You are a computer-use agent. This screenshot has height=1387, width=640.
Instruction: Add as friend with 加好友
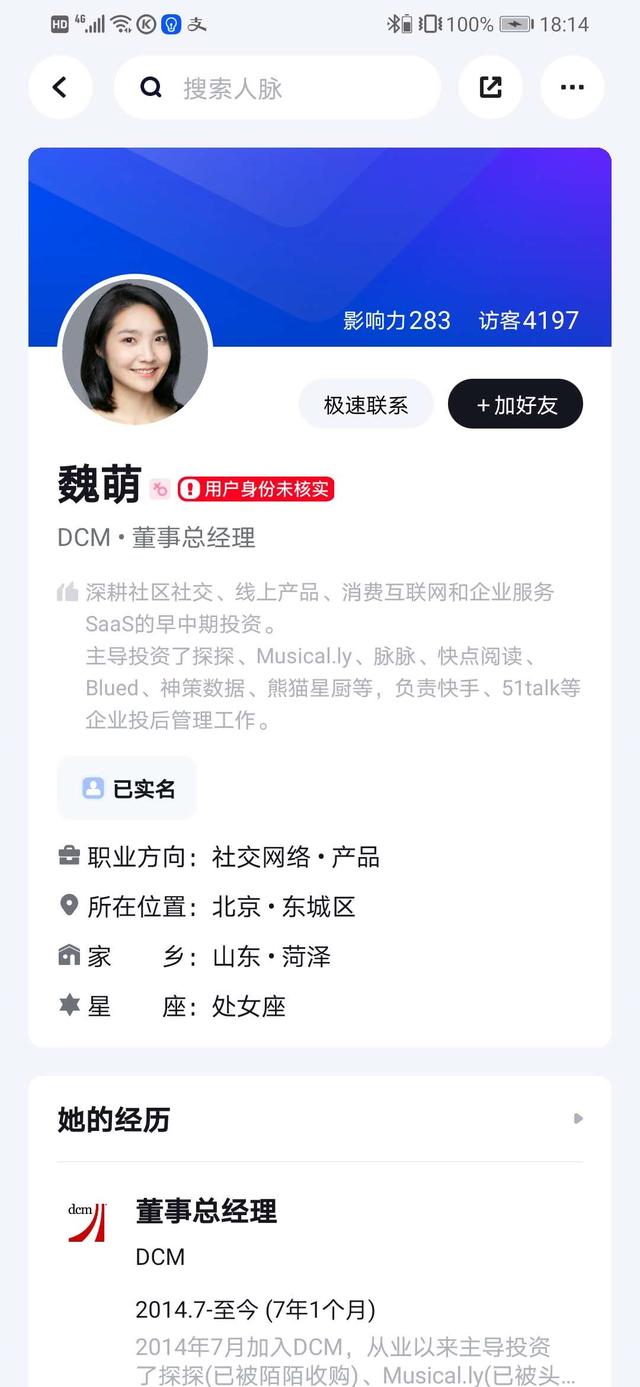(x=515, y=405)
